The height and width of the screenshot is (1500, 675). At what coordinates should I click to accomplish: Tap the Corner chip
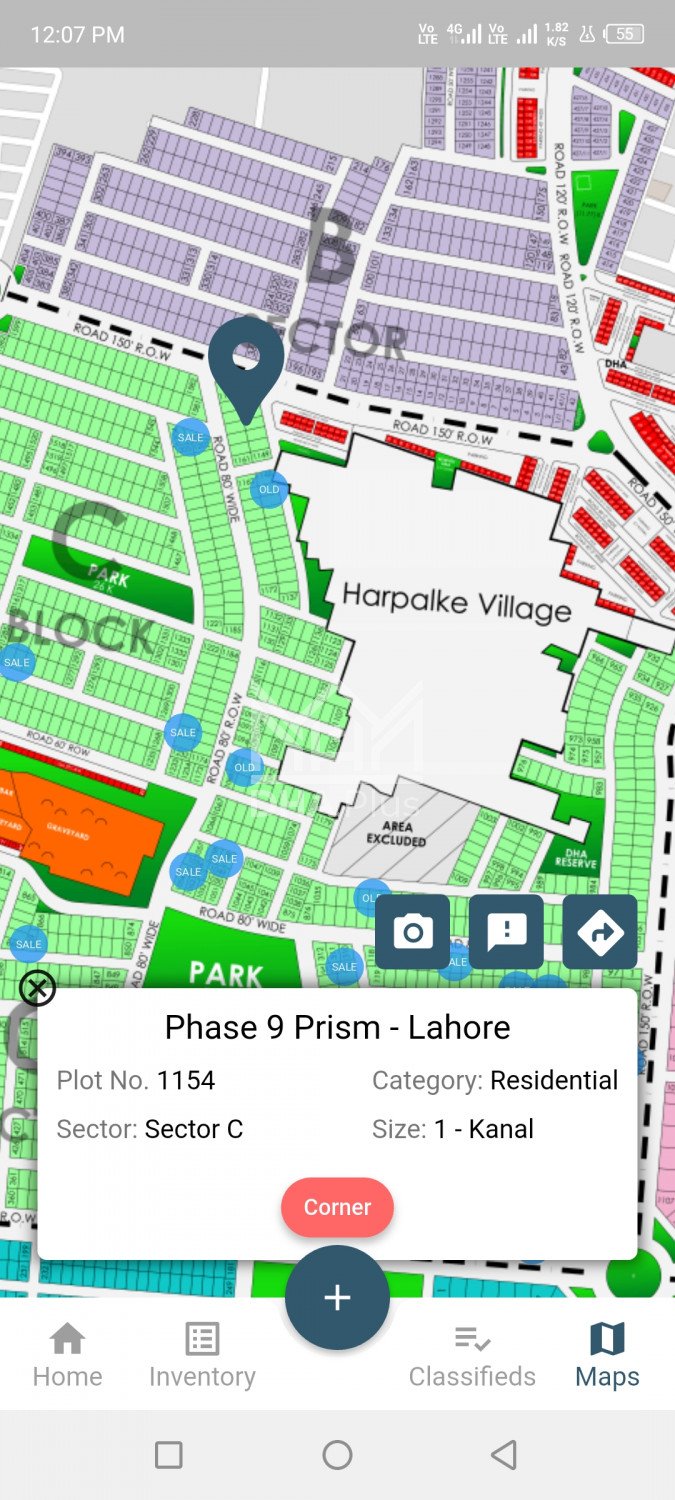[337, 1207]
